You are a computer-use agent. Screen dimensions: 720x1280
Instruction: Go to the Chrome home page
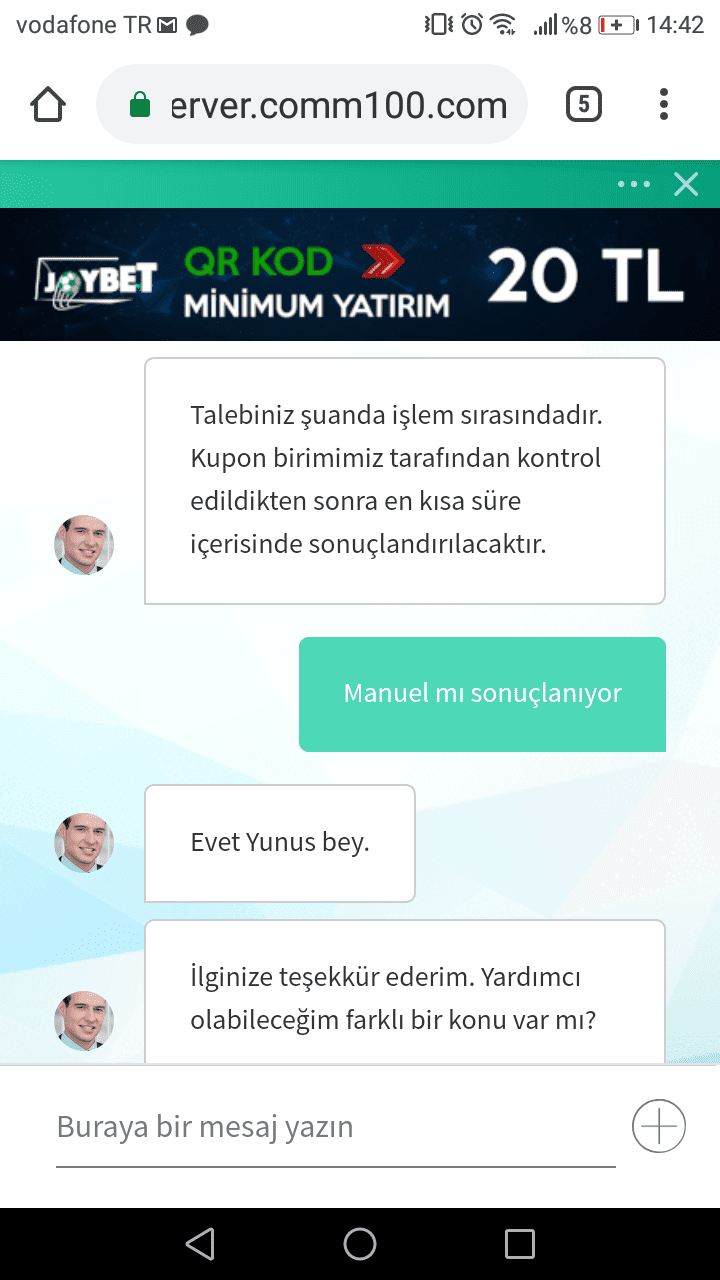(x=48, y=104)
